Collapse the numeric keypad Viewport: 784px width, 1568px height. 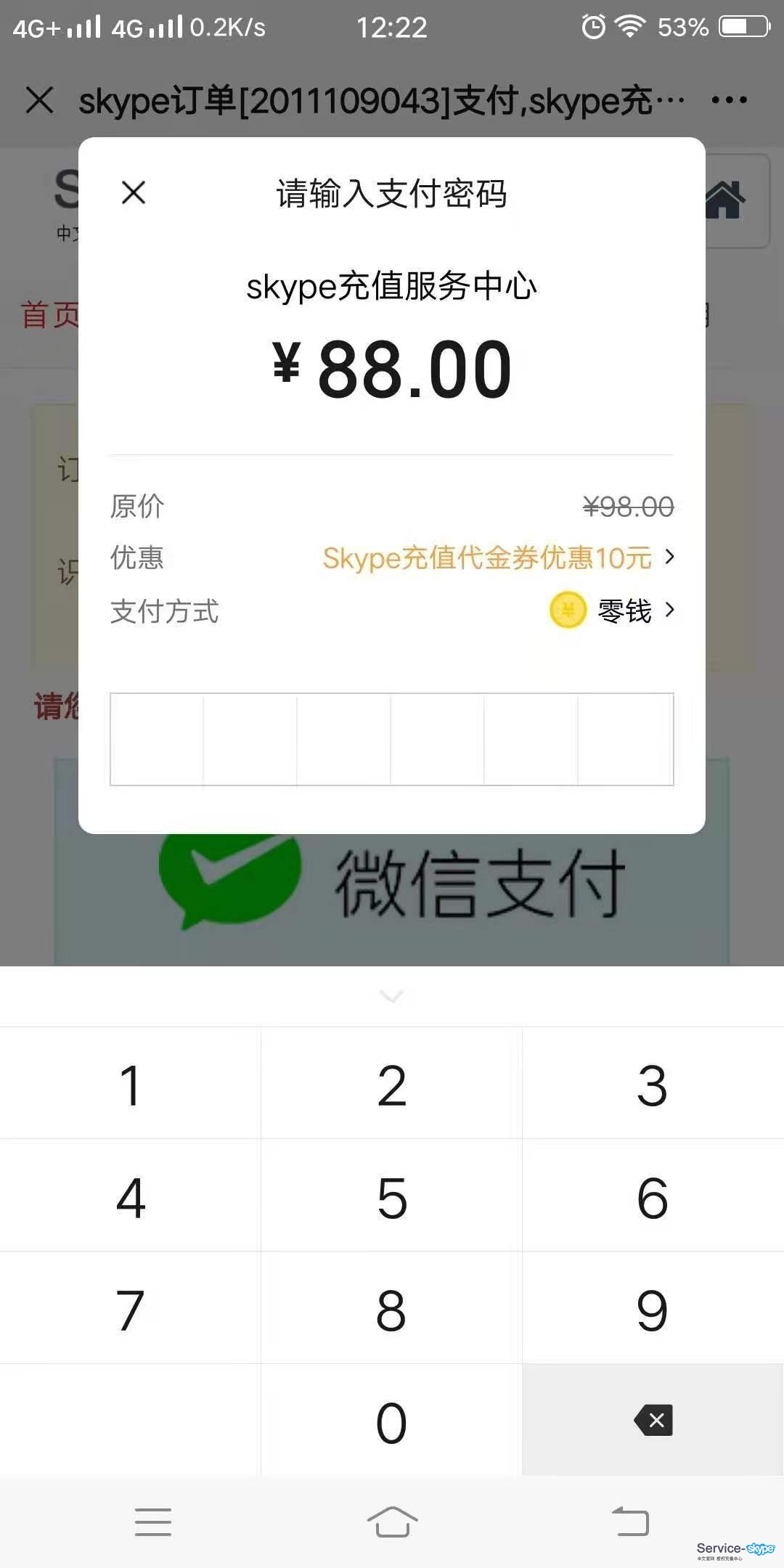click(391, 997)
